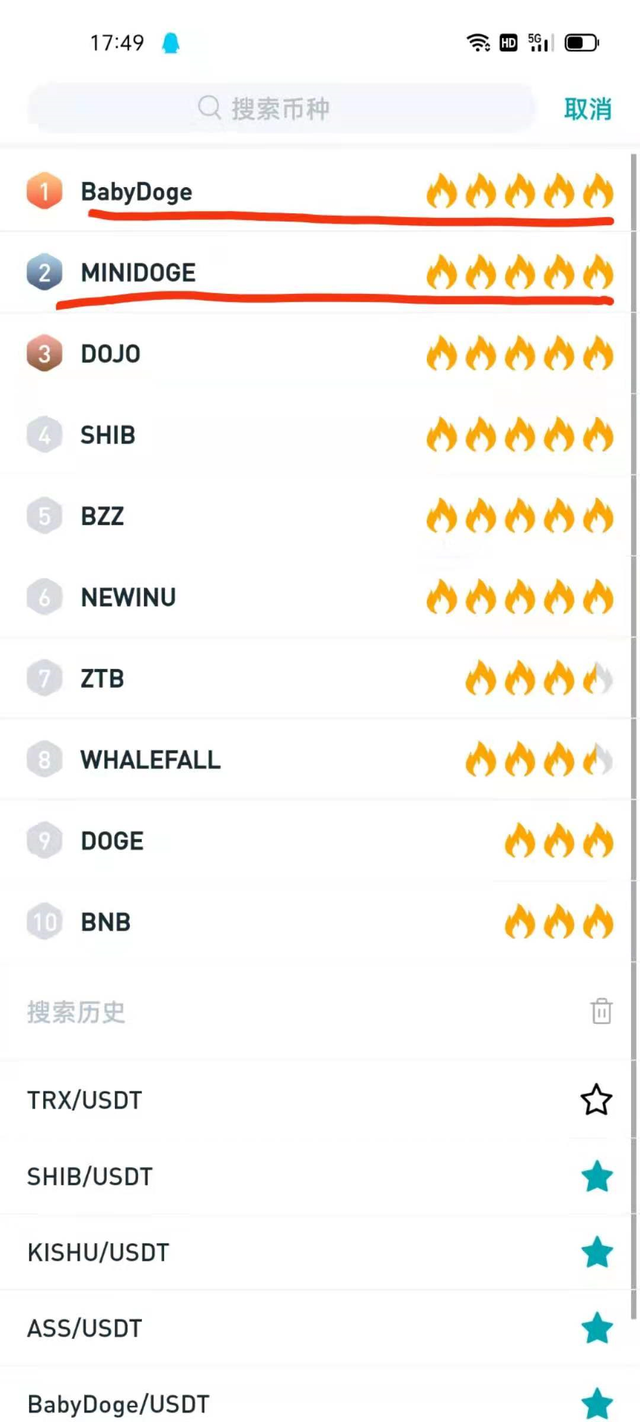640x1422 pixels.
Task: Open the BabyDoge trending entry
Action: (320, 191)
